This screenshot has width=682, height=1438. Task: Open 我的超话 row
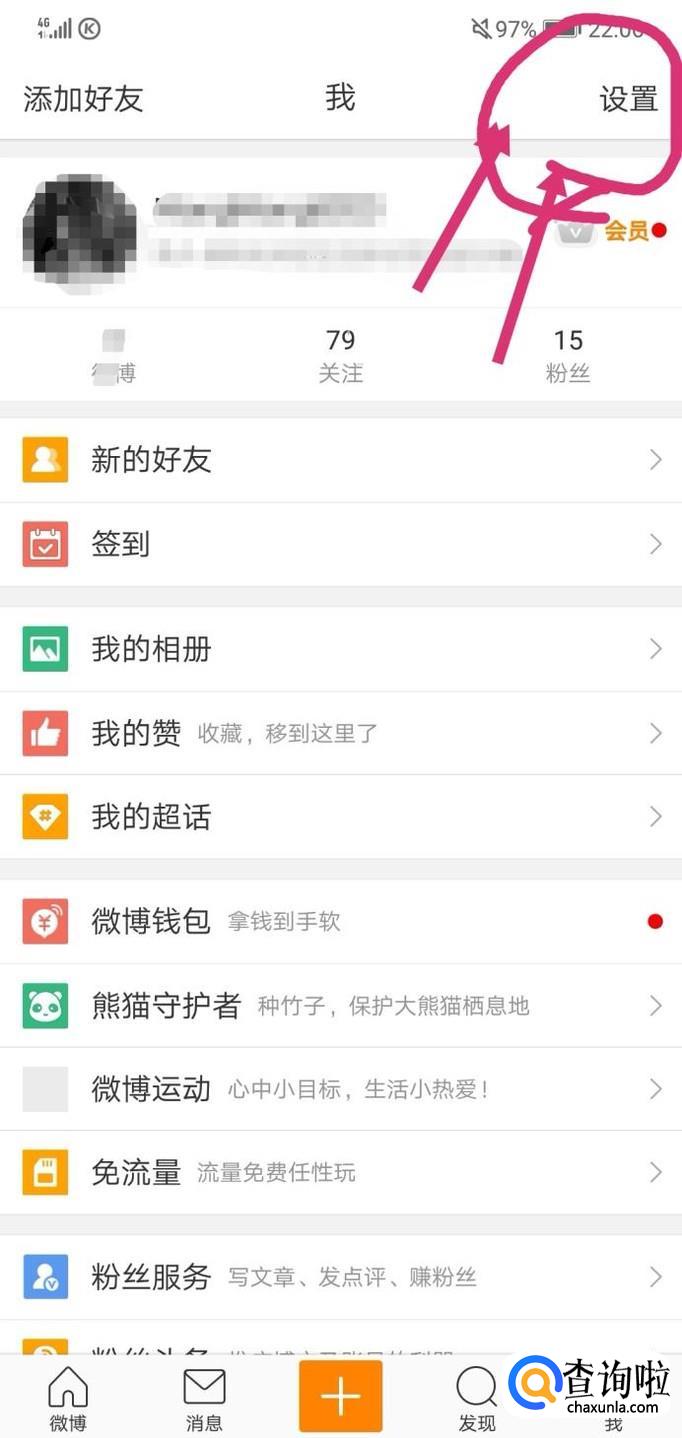coord(340,817)
